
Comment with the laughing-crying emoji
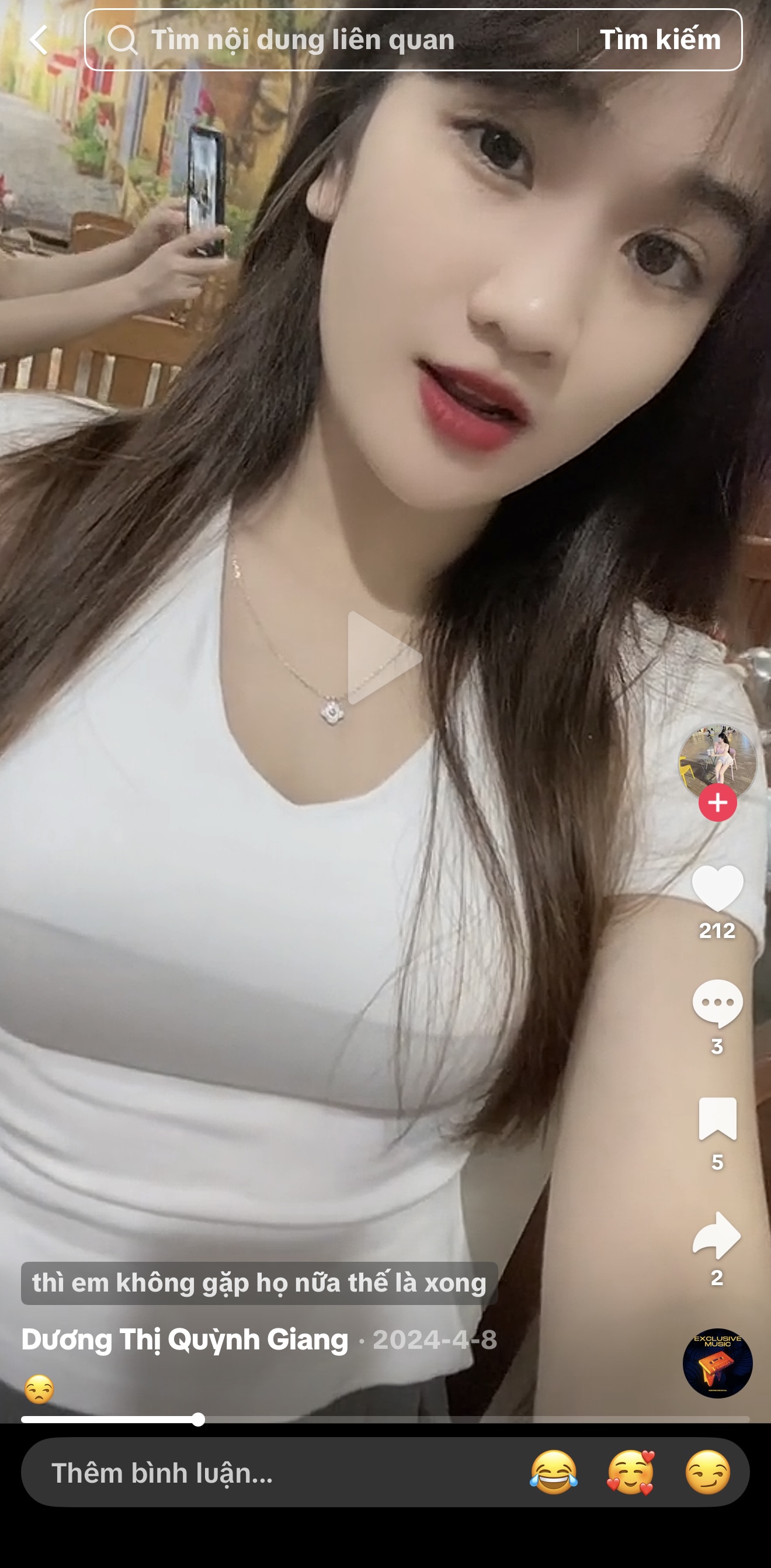point(553,1472)
